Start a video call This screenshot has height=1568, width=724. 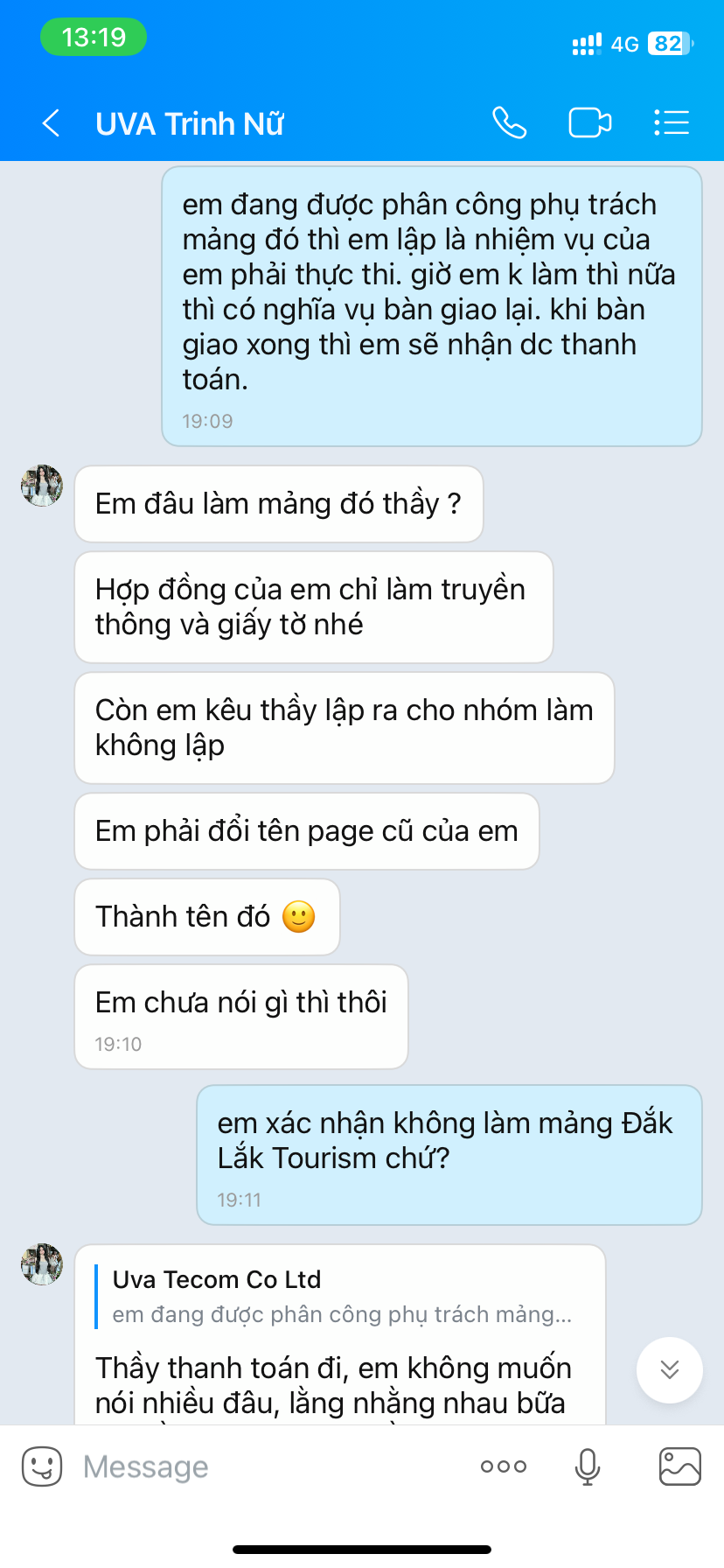point(590,123)
